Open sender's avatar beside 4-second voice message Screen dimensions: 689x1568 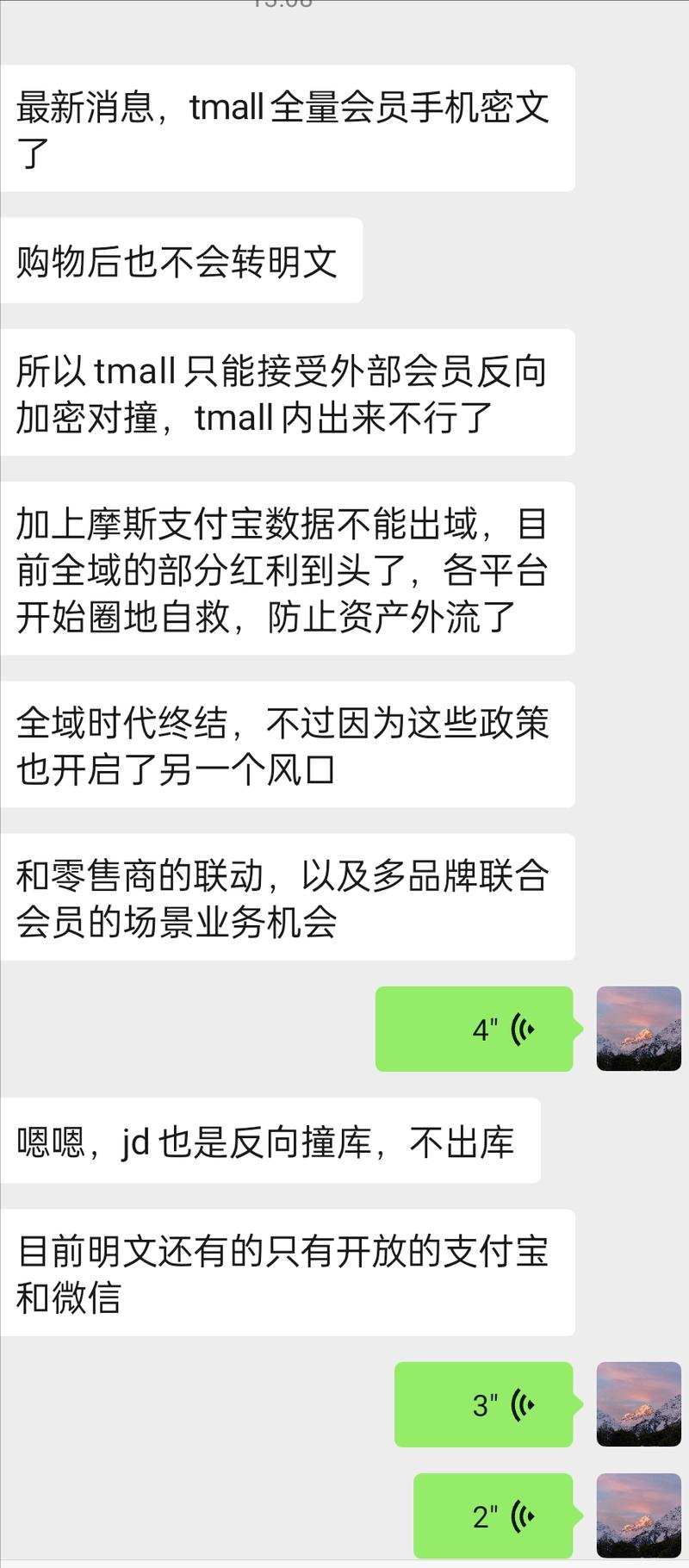[638, 1029]
